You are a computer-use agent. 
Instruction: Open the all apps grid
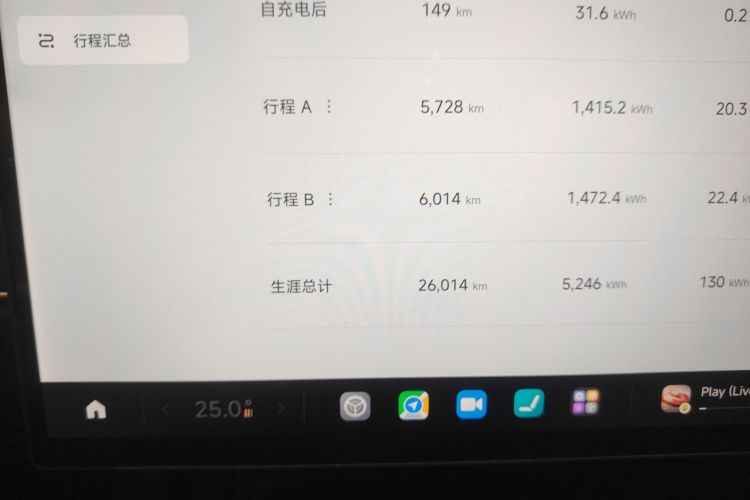(x=586, y=402)
